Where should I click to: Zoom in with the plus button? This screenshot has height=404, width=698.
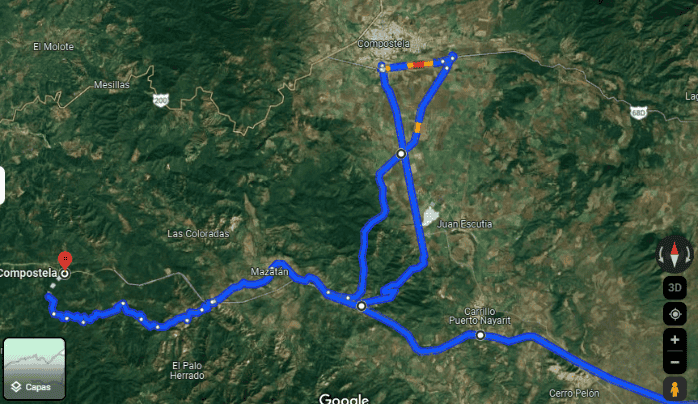pos(675,340)
